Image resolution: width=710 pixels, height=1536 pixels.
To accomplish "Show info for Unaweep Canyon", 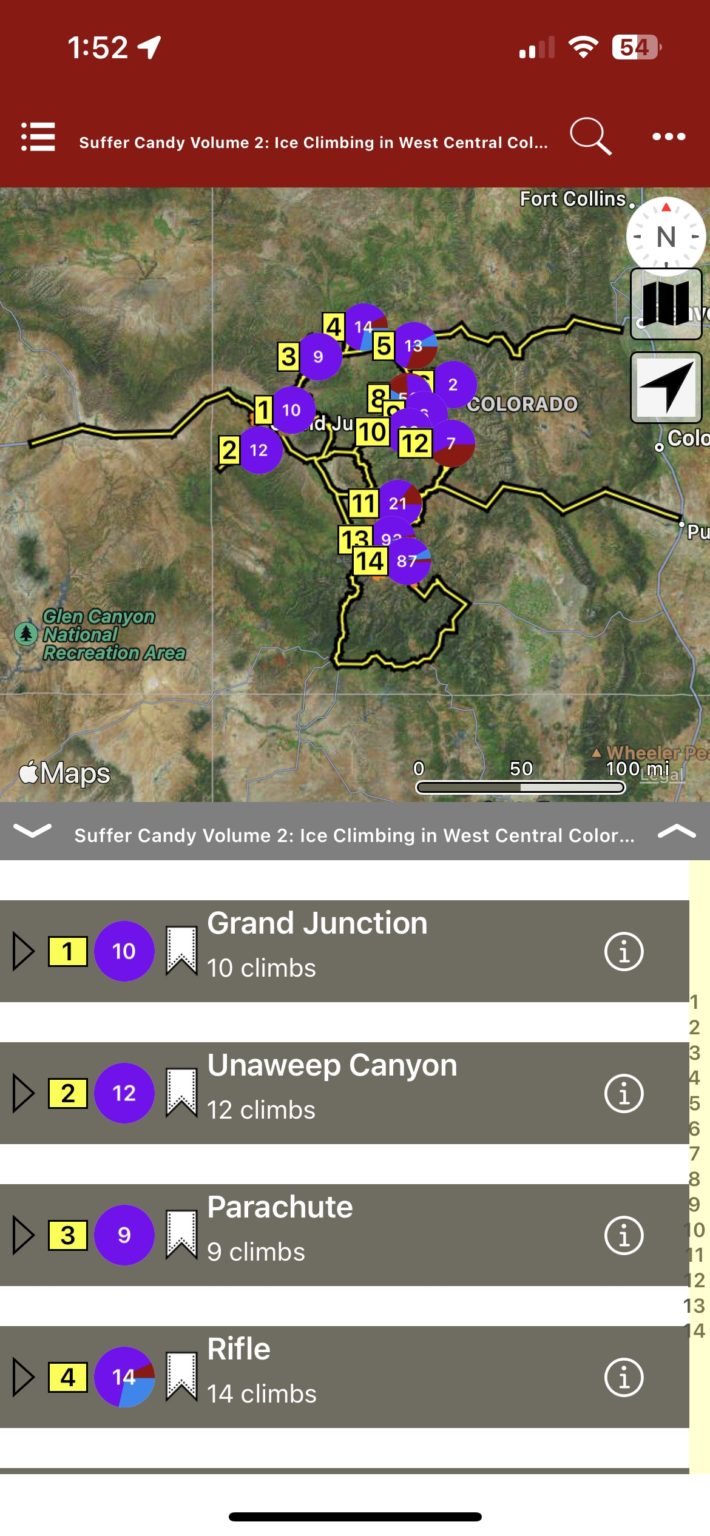I will (x=624, y=1094).
